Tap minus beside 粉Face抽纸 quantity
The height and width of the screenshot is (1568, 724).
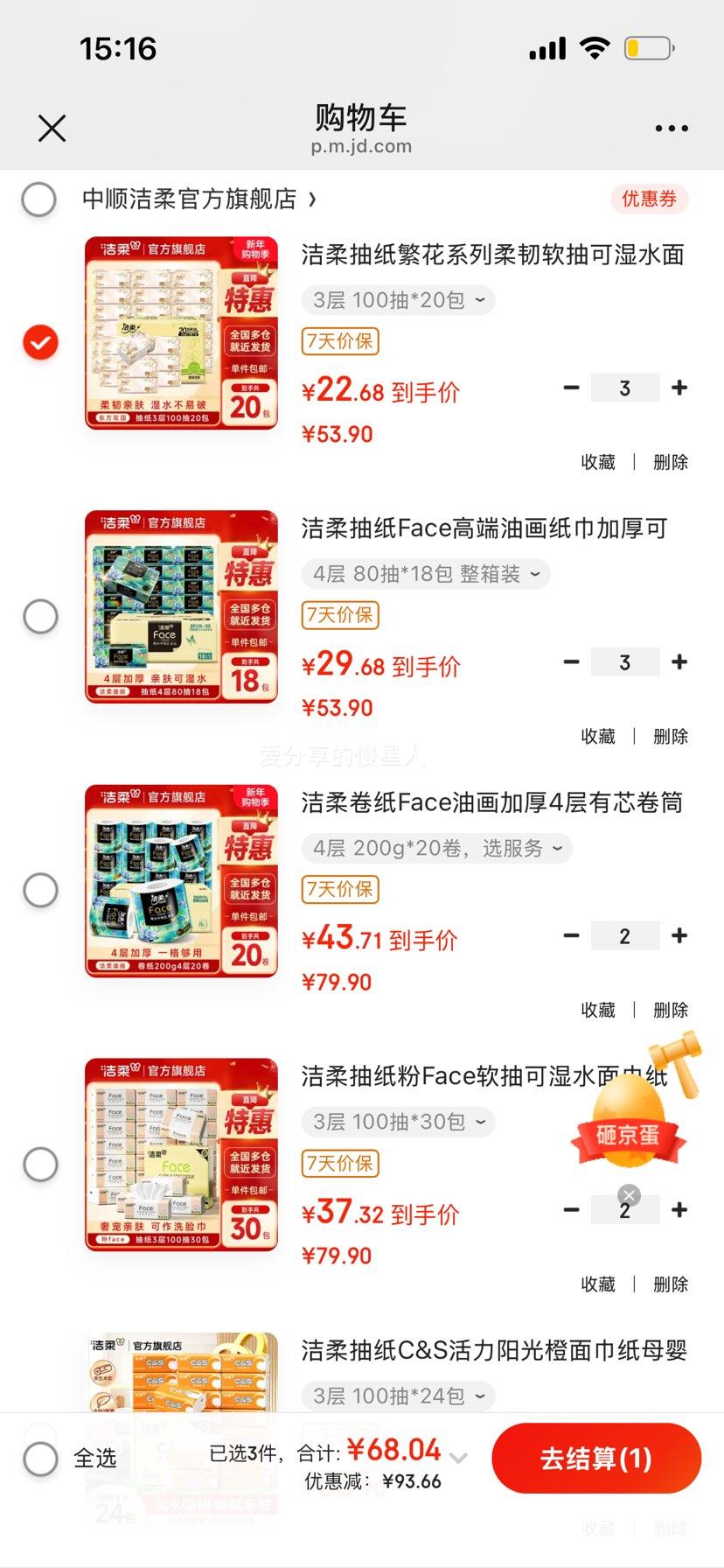pyautogui.click(x=571, y=1209)
